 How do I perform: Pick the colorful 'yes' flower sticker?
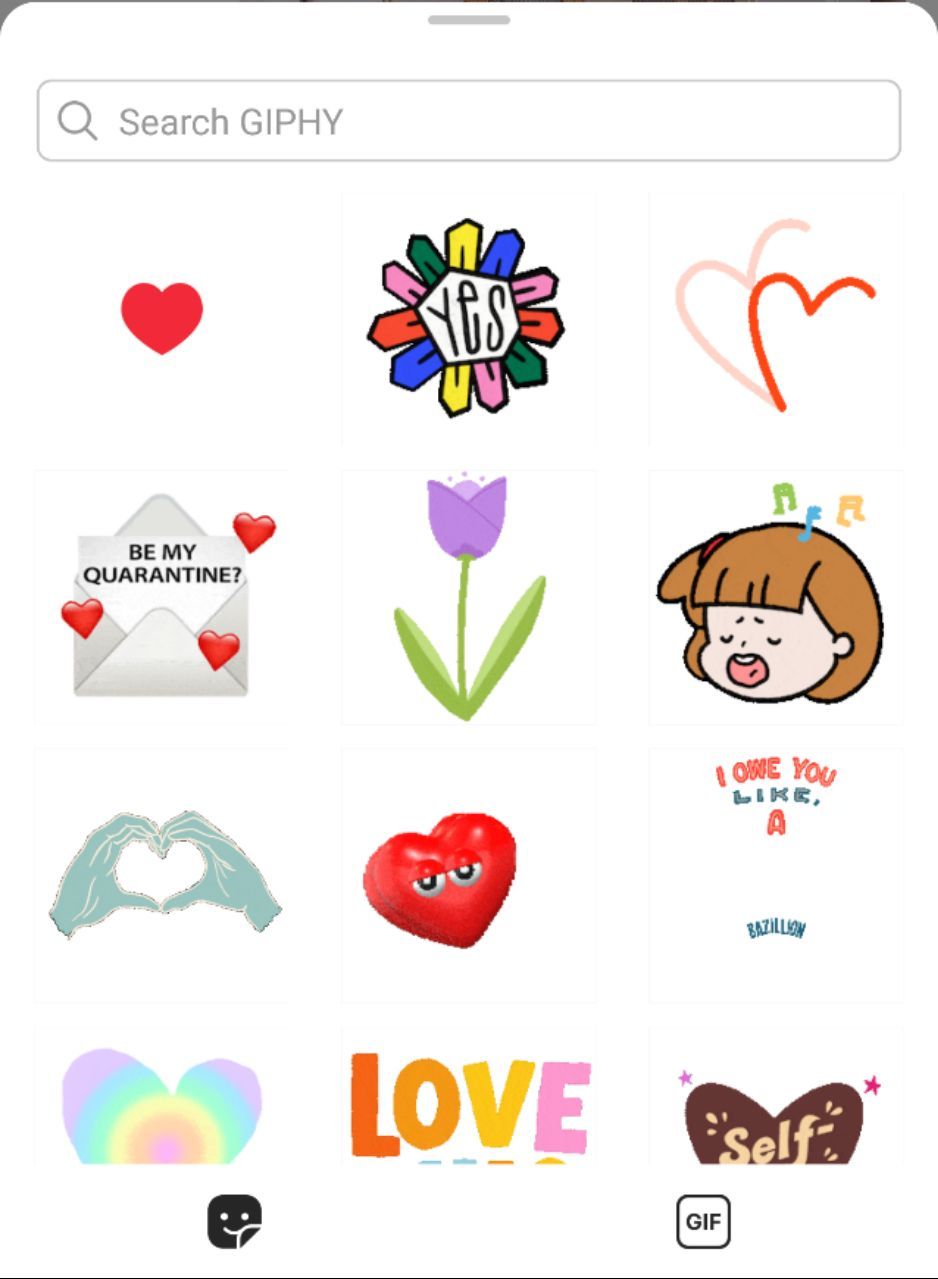(x=468, y=317)
